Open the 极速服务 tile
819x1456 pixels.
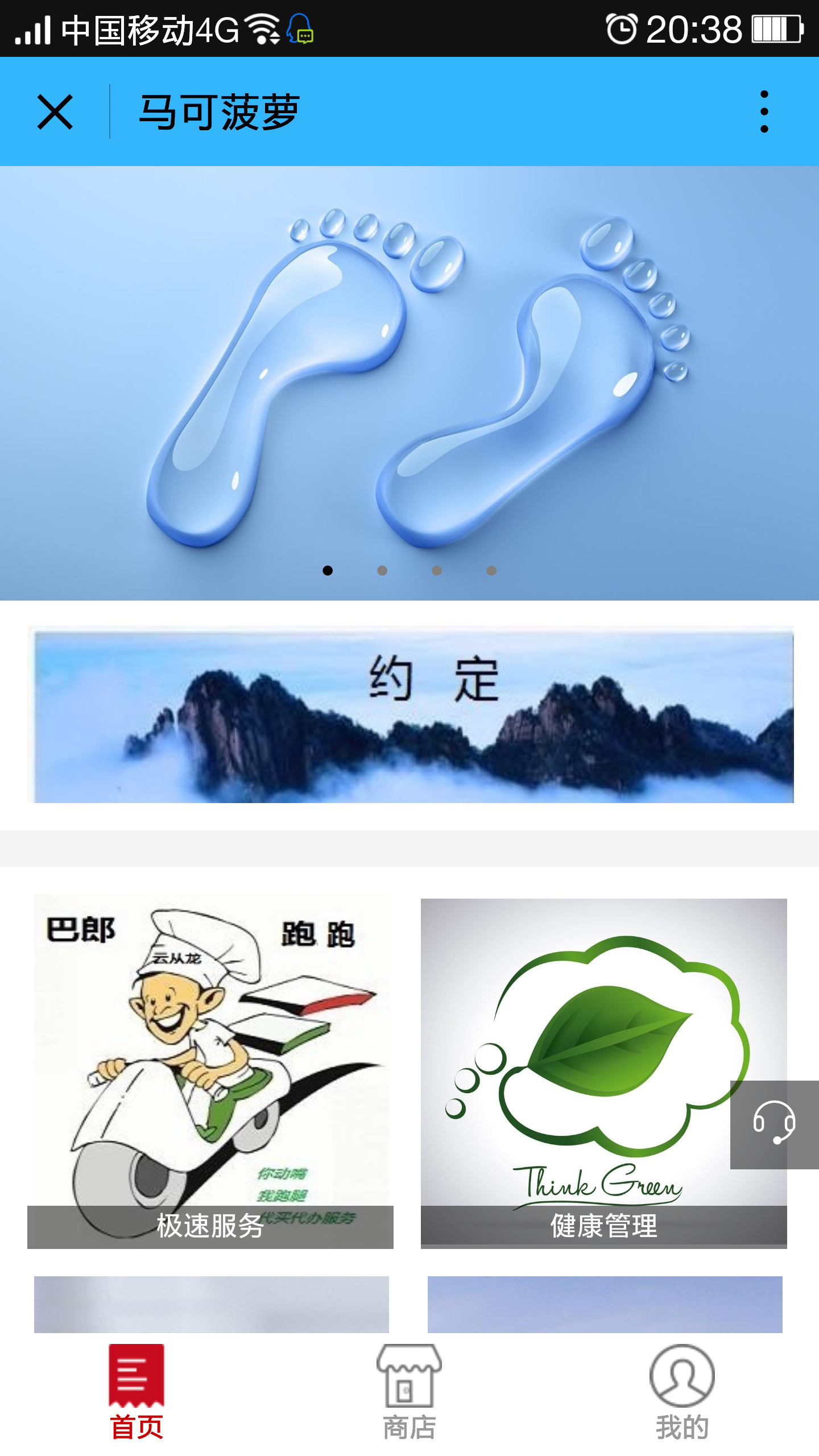coord(210,1072)
